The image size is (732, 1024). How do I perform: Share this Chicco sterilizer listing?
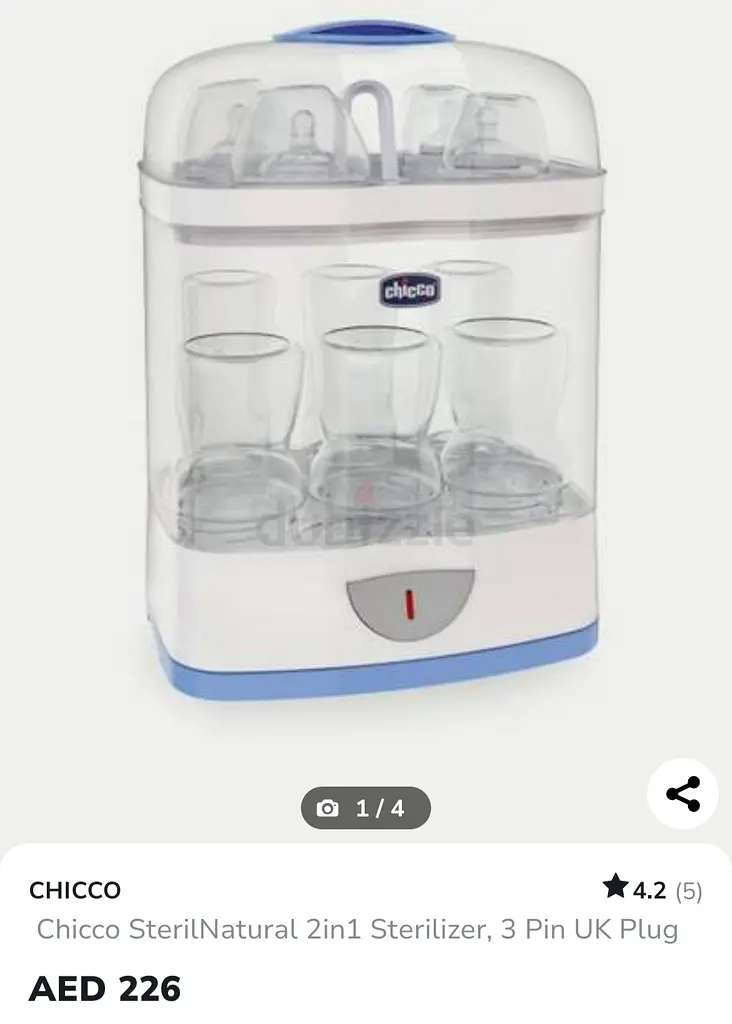coord(683,795)
